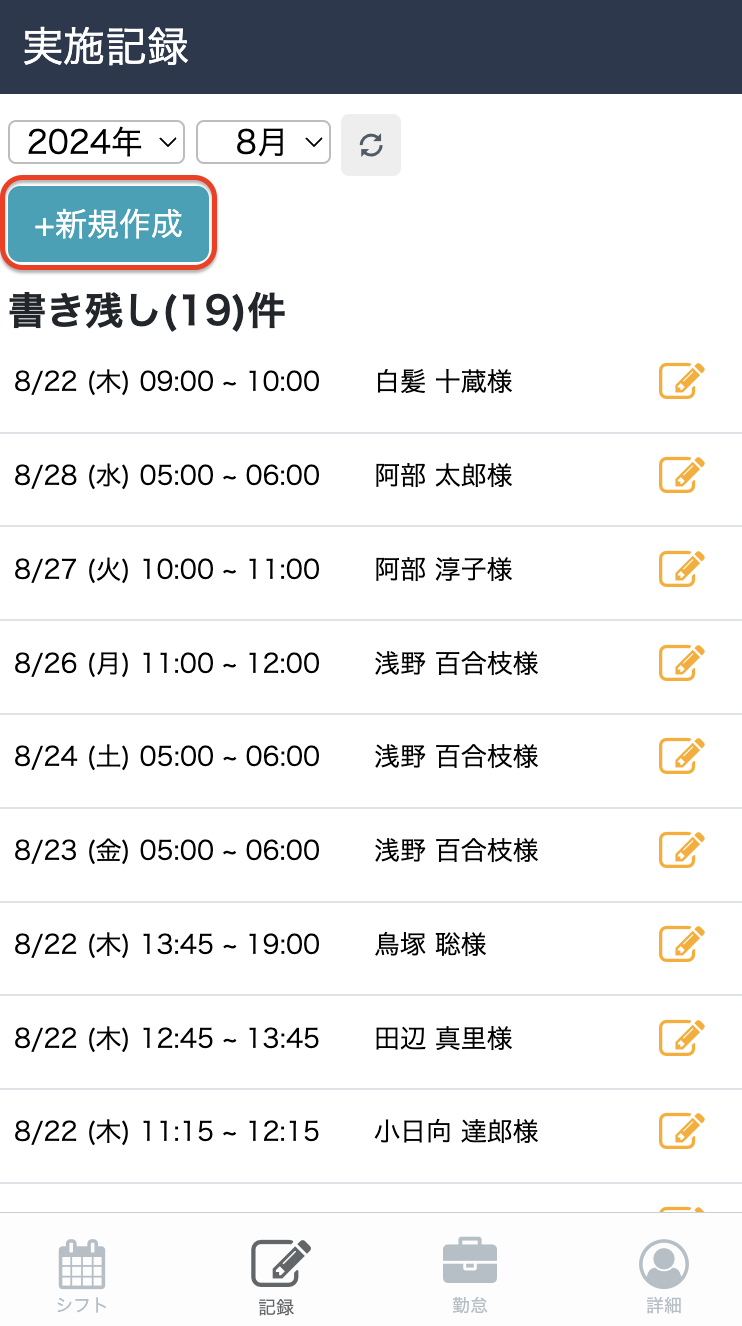Switch to the シフト tab

(80, 1275)
